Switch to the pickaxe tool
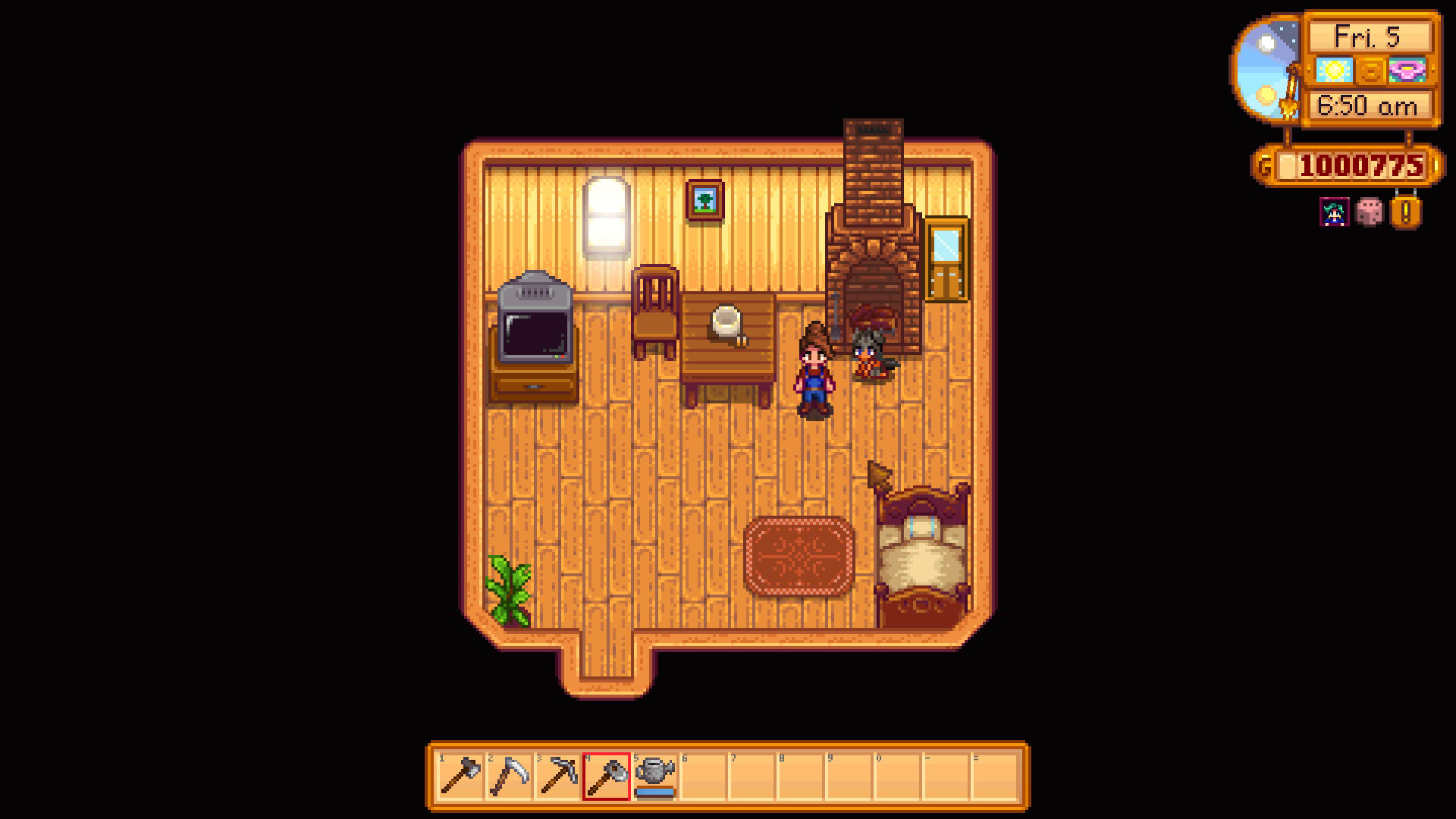The height and width of the screenshot is (819, 1456). click(557, 776)
